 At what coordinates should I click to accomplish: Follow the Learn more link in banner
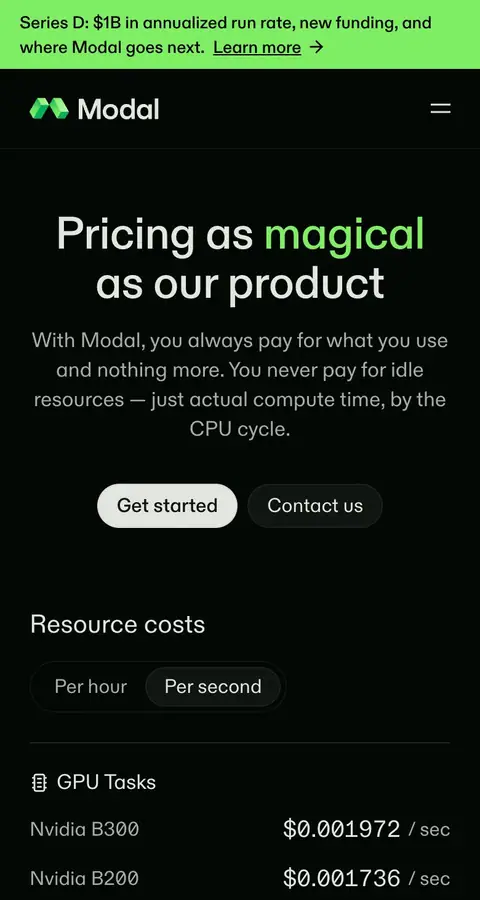268,48
